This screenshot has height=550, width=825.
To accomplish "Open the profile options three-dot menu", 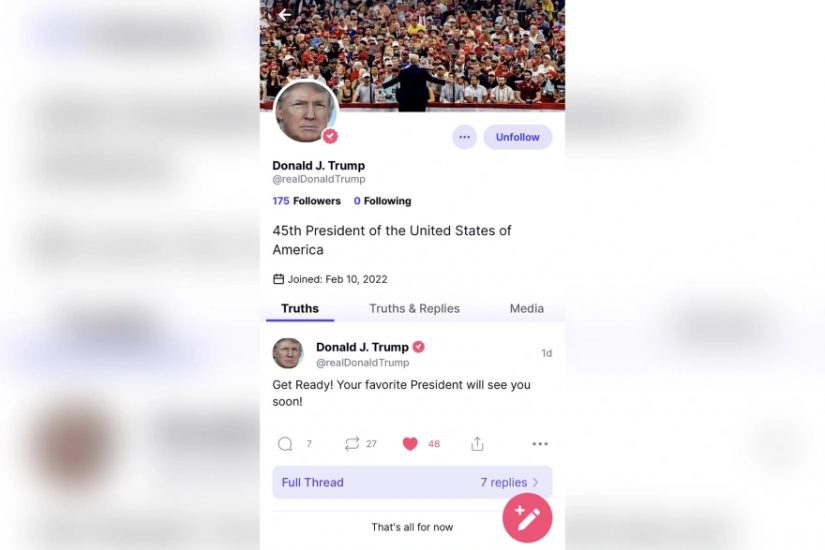I will tap(464, 137).
